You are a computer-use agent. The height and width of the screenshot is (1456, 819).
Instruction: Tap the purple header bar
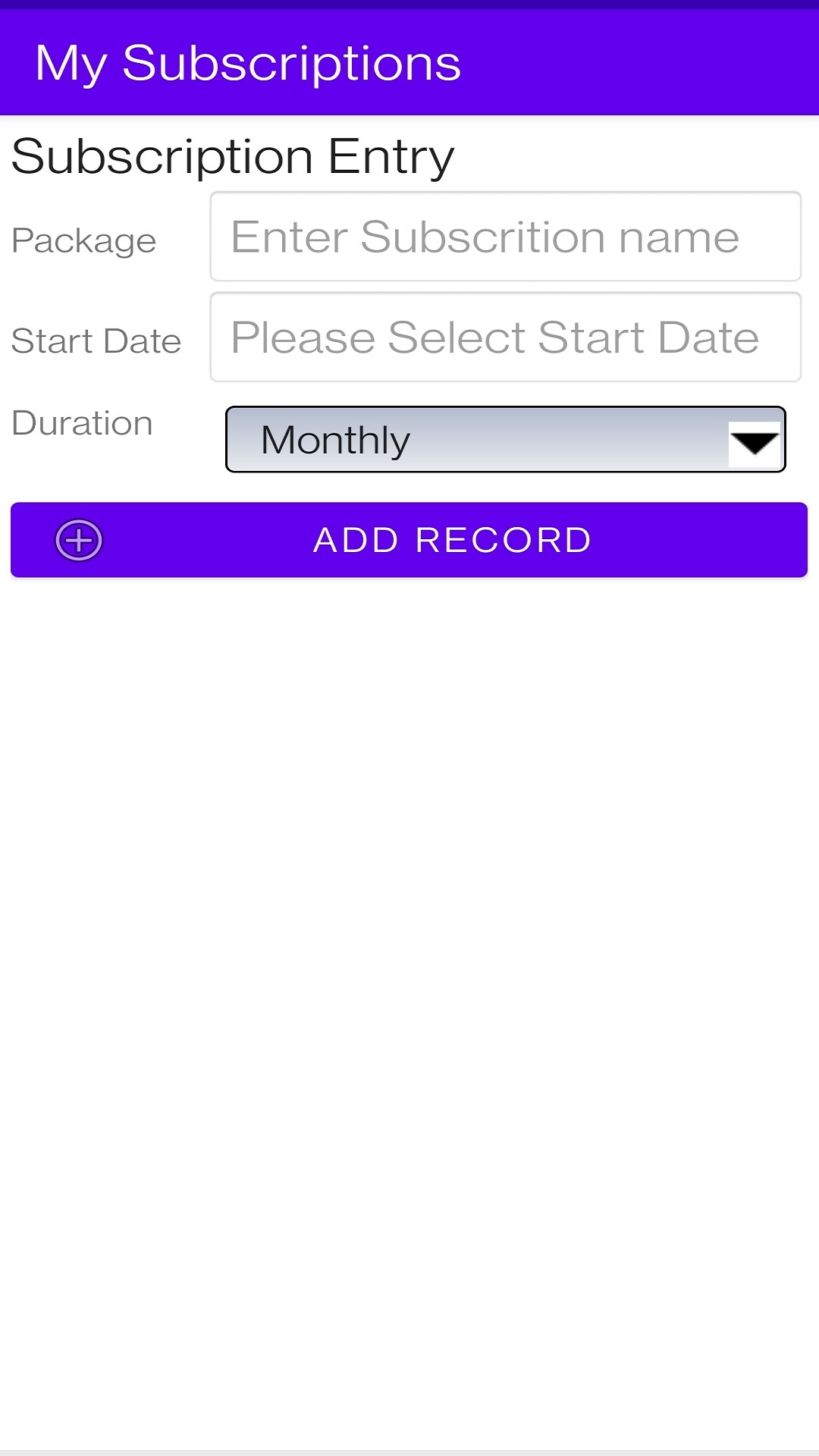tap(409, 63)
